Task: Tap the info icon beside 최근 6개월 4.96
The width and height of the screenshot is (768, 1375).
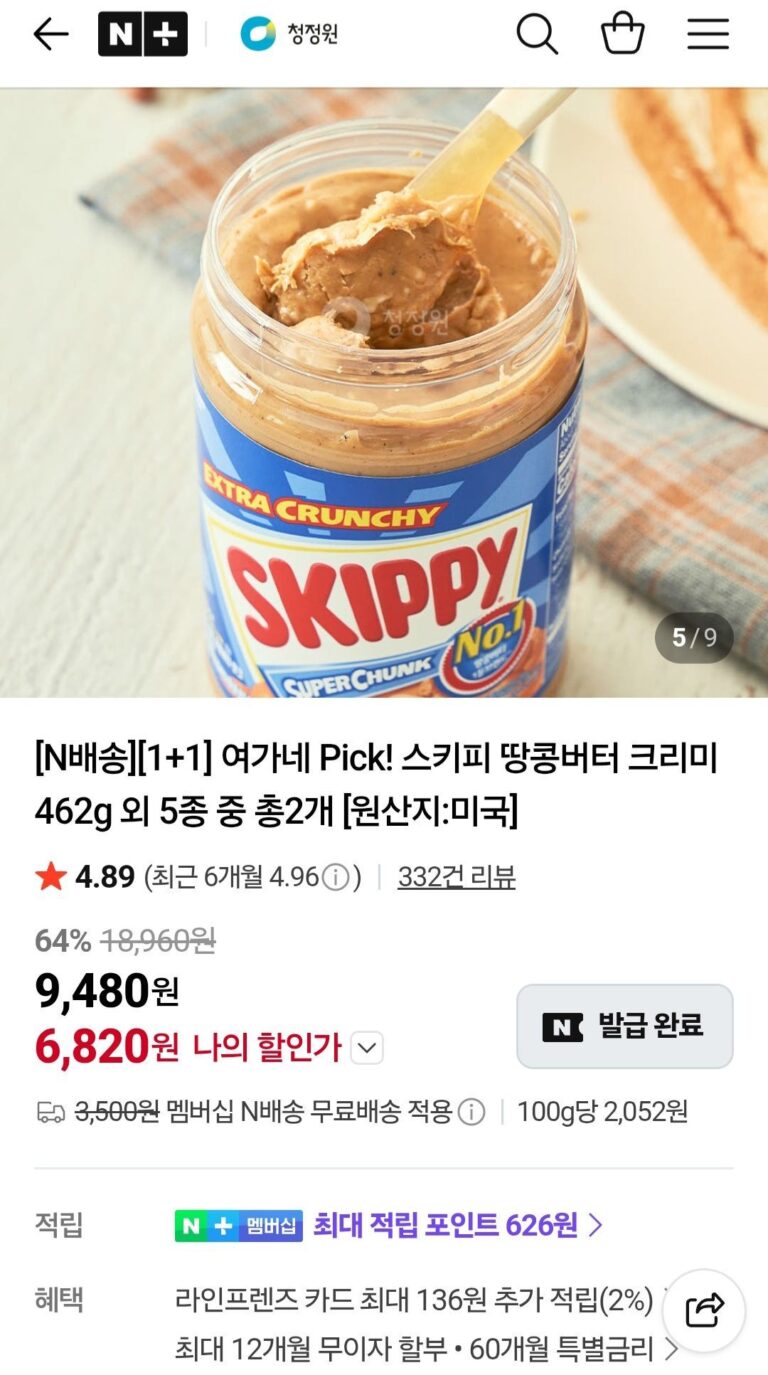Action: pyautogui.click(x=336, y=878)
